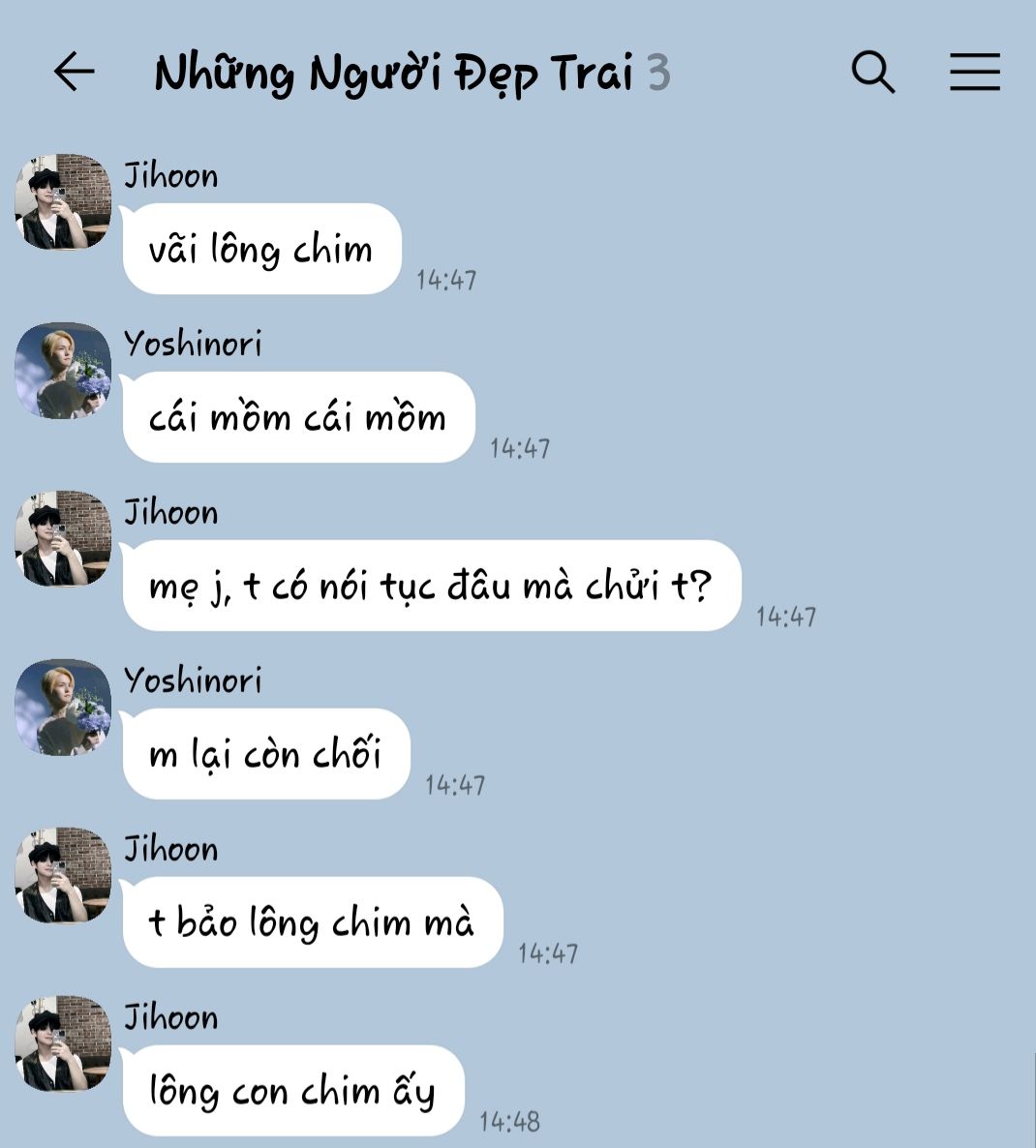Open Jihoon's avatar beside "vãi lông chim"

pos(63,201)
